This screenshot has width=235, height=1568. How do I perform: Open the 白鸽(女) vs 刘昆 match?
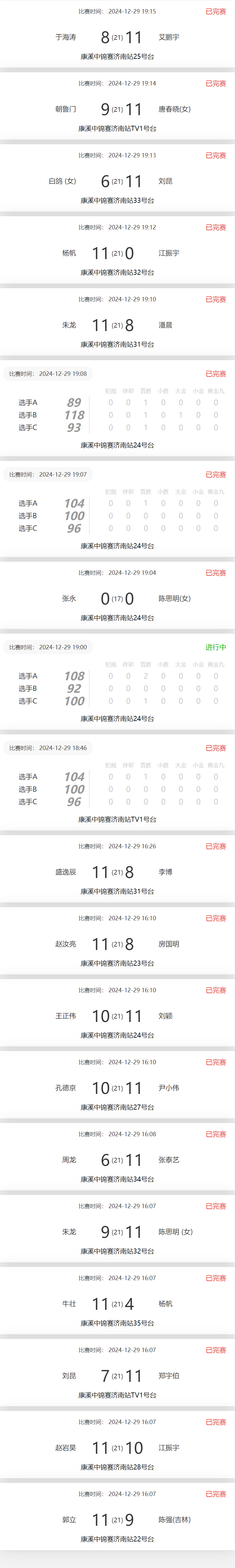coord(117,181)
